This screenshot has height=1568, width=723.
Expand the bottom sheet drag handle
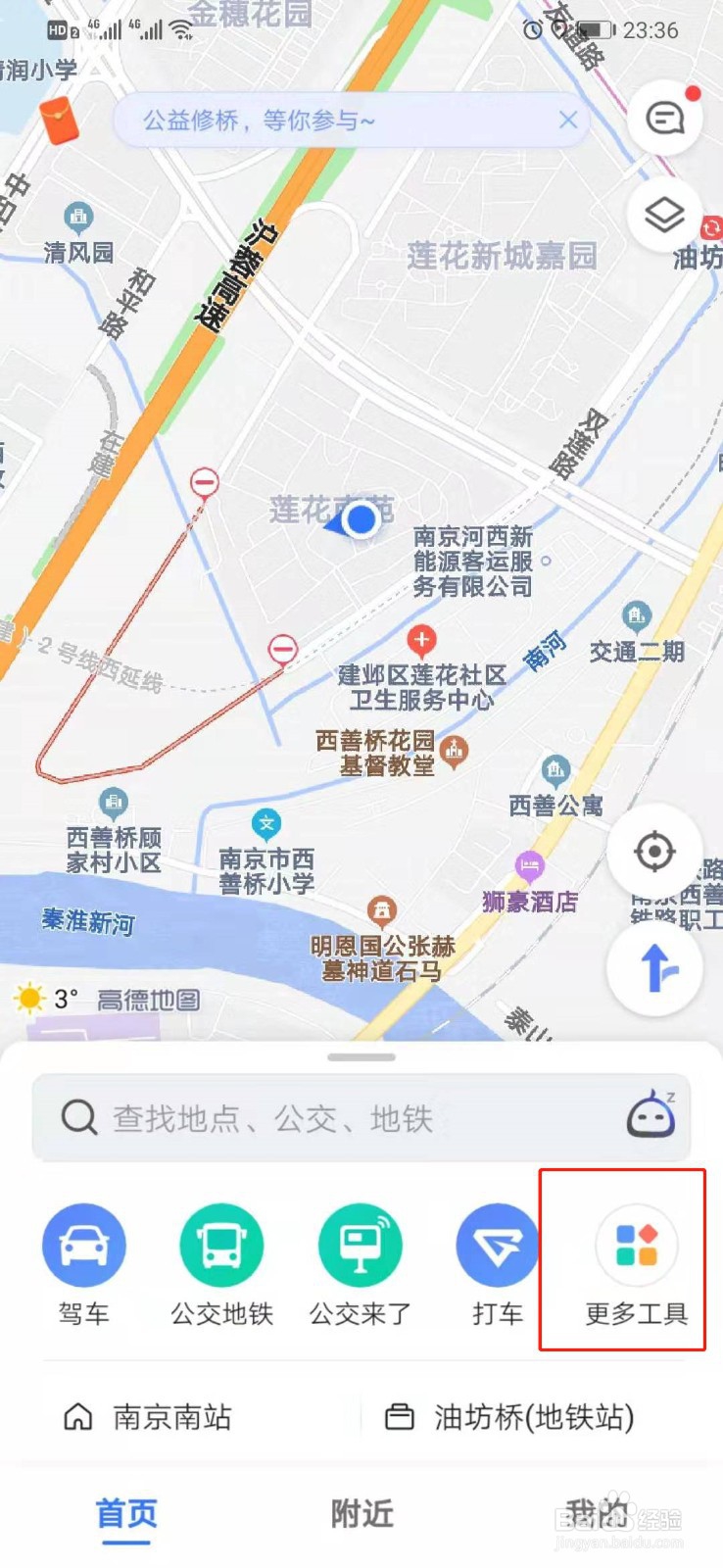click(361, 1055)
